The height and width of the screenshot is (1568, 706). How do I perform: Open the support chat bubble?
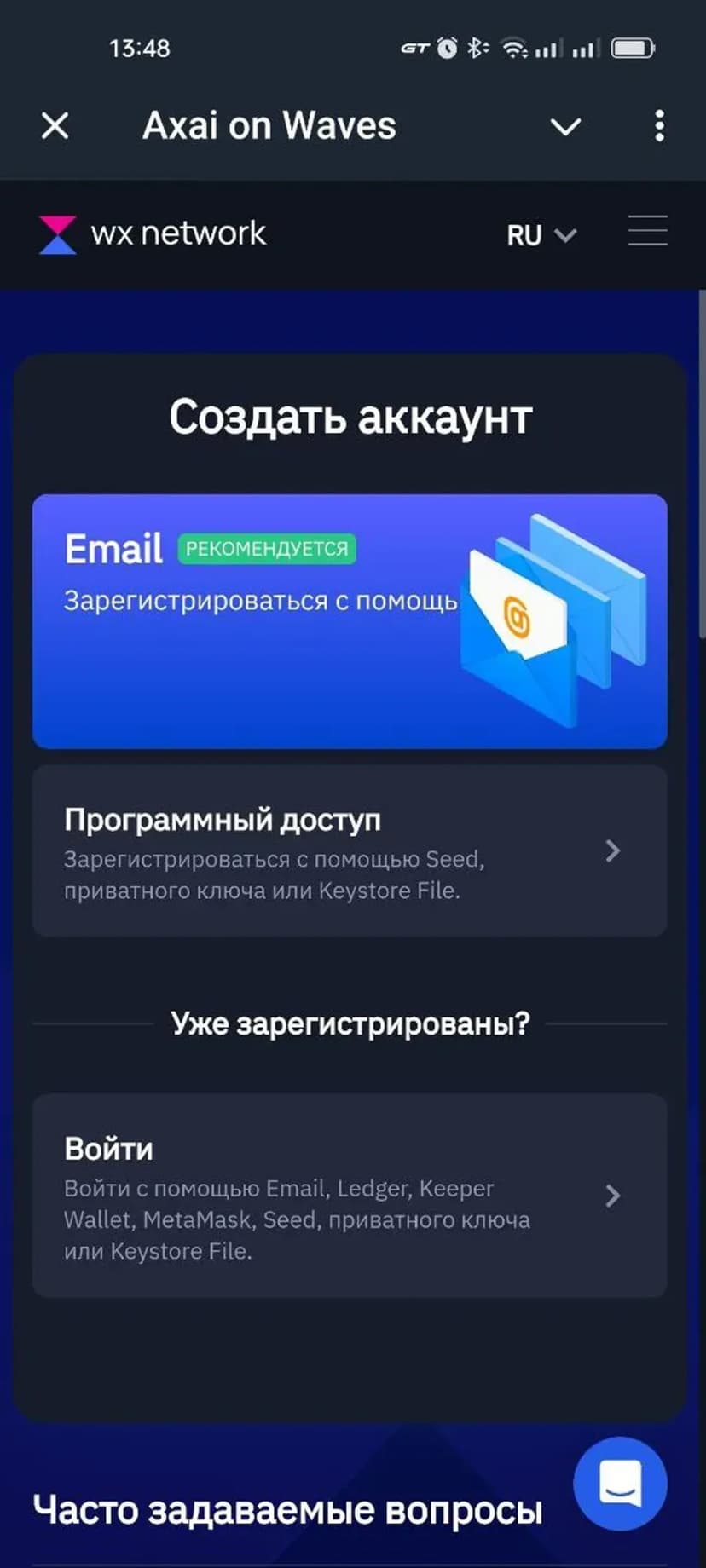click(620, 1483)
